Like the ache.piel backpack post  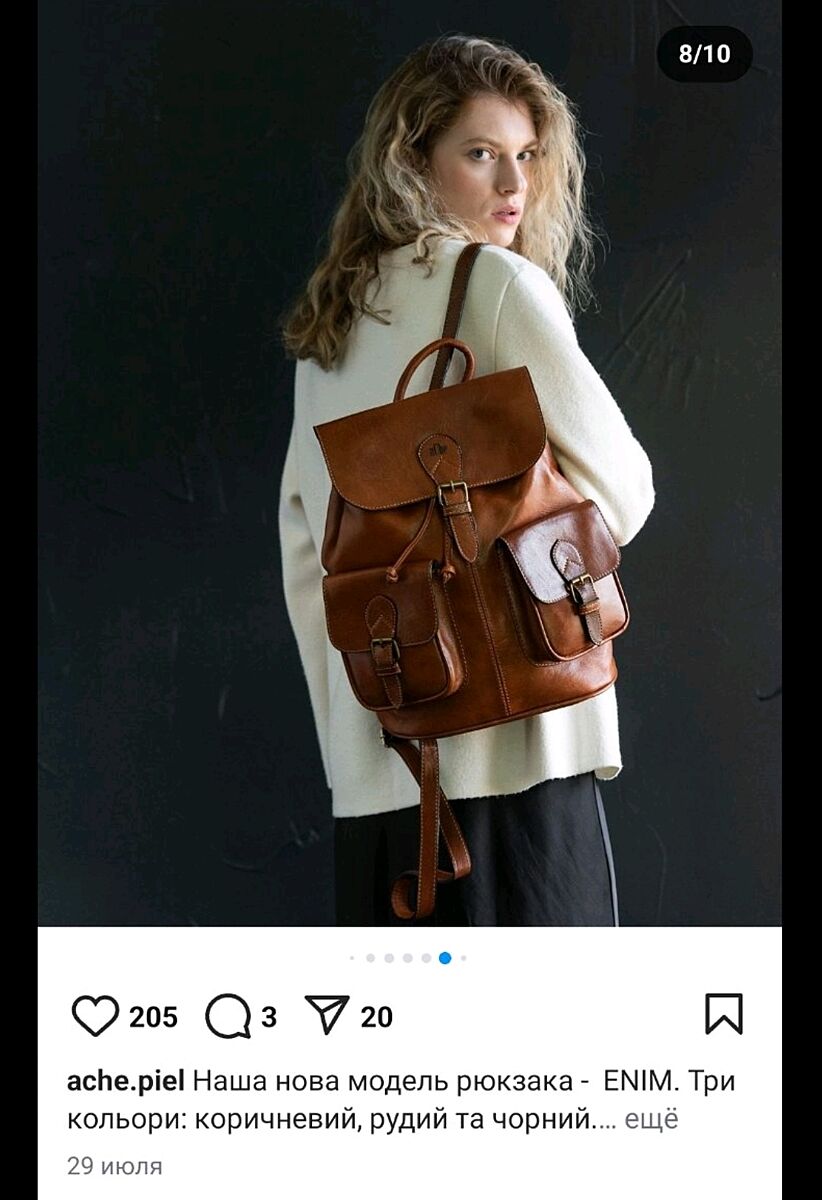pyautogui.click(x=95, y=1016)
